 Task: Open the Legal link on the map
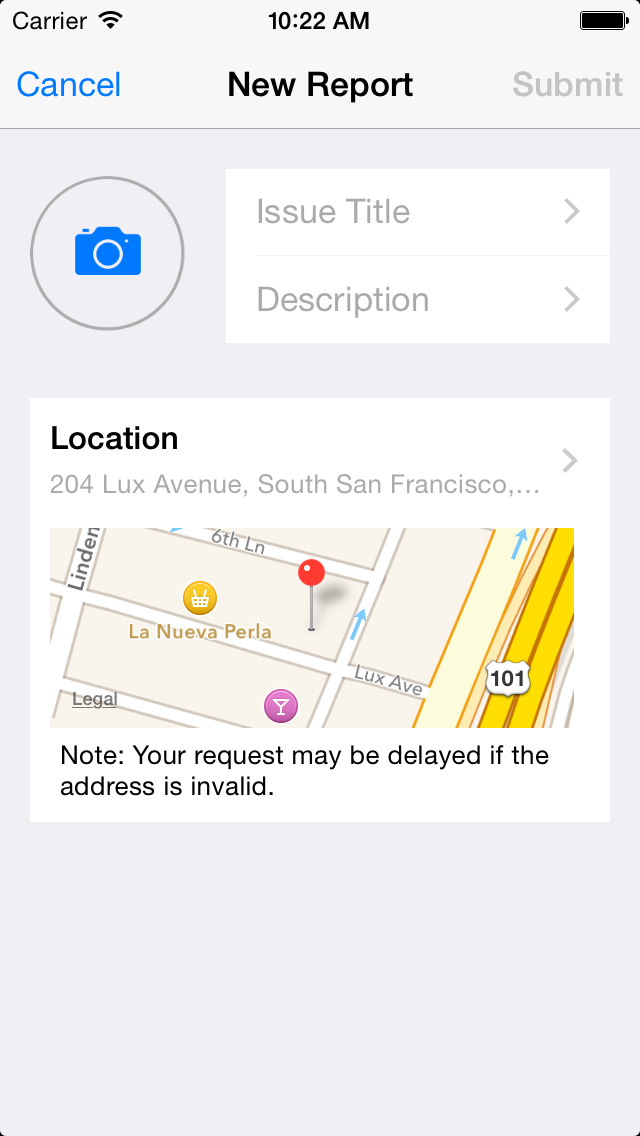tap(94, 699)
